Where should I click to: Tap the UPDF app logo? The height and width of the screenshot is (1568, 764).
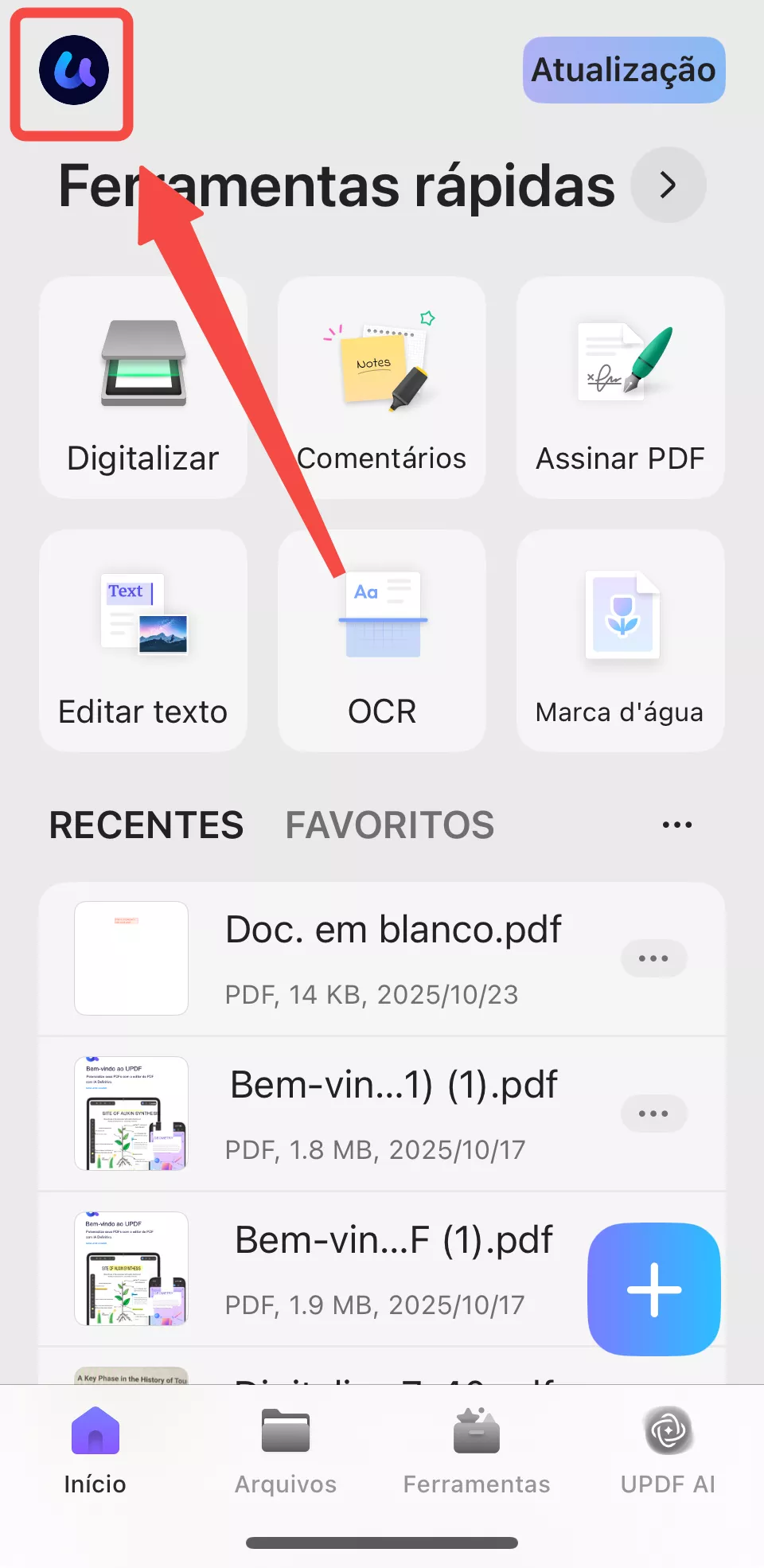[70, 70]
